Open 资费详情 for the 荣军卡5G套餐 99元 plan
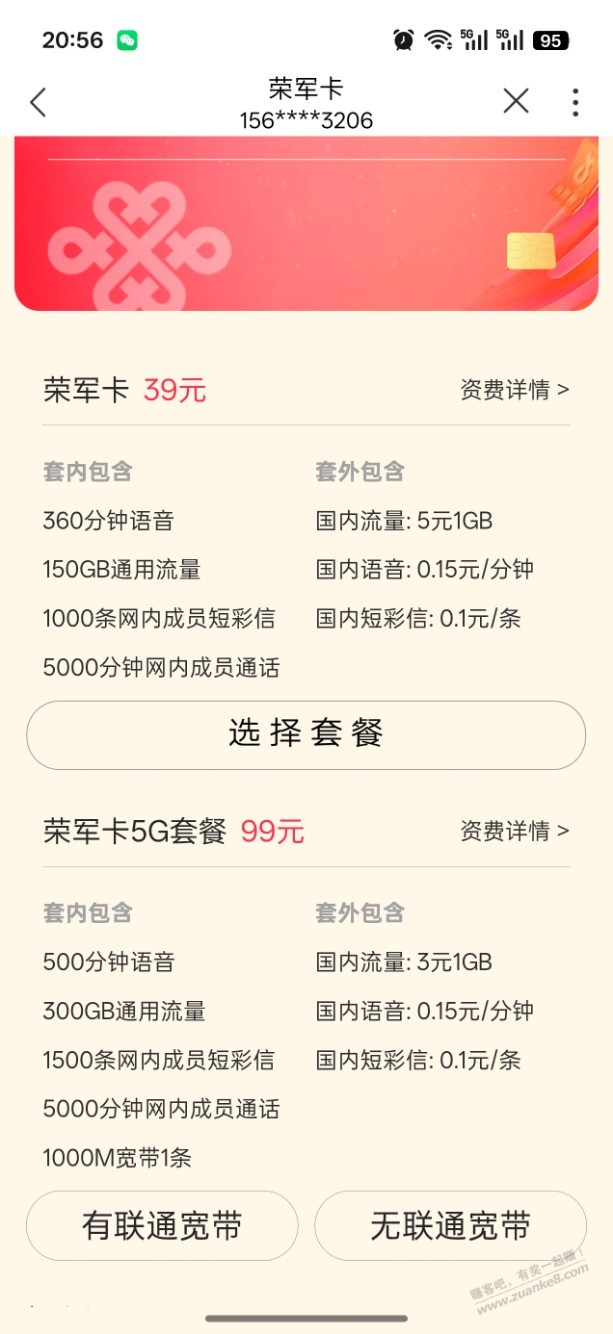613x1334 pixels. (x=514, y=831)
